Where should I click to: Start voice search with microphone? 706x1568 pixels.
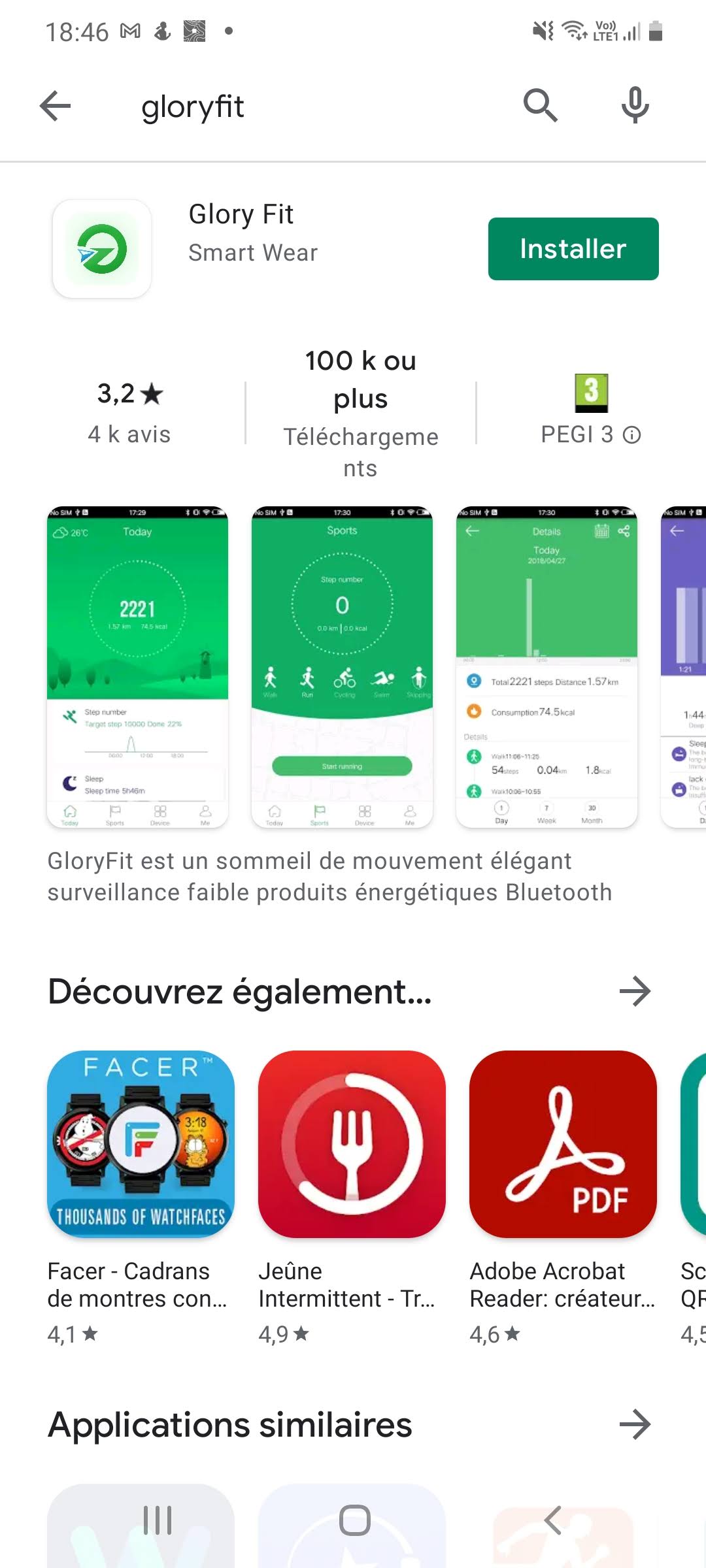pyautogui.click(x=635, y=106)
